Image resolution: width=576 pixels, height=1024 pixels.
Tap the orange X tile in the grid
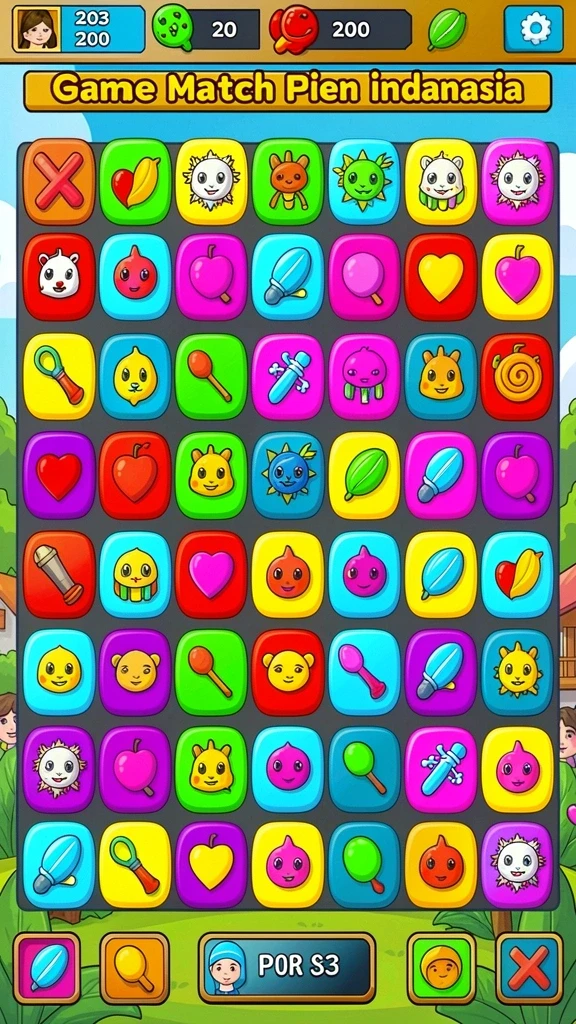[x=59, y=181]
